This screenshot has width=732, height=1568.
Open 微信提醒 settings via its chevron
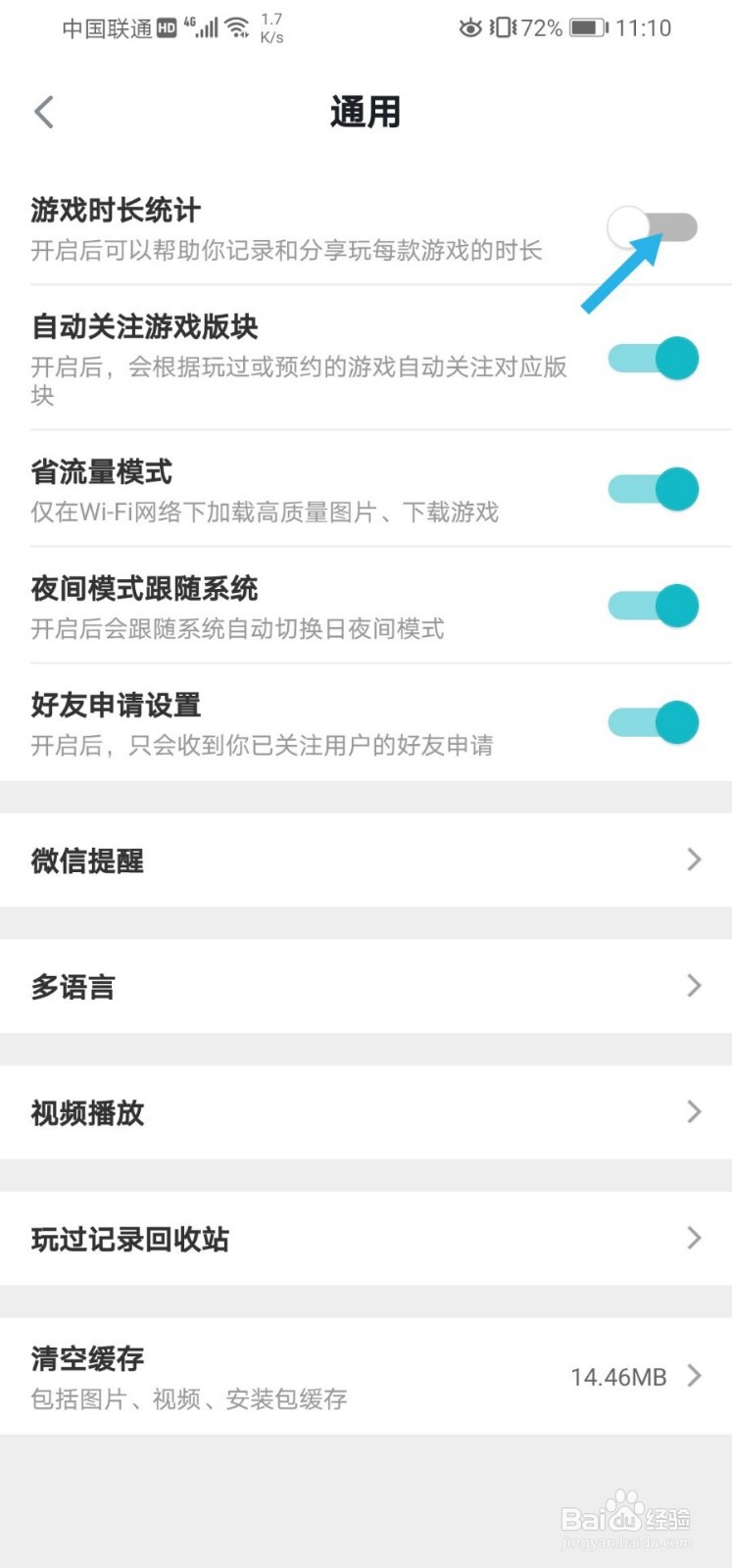click(694, 860)
